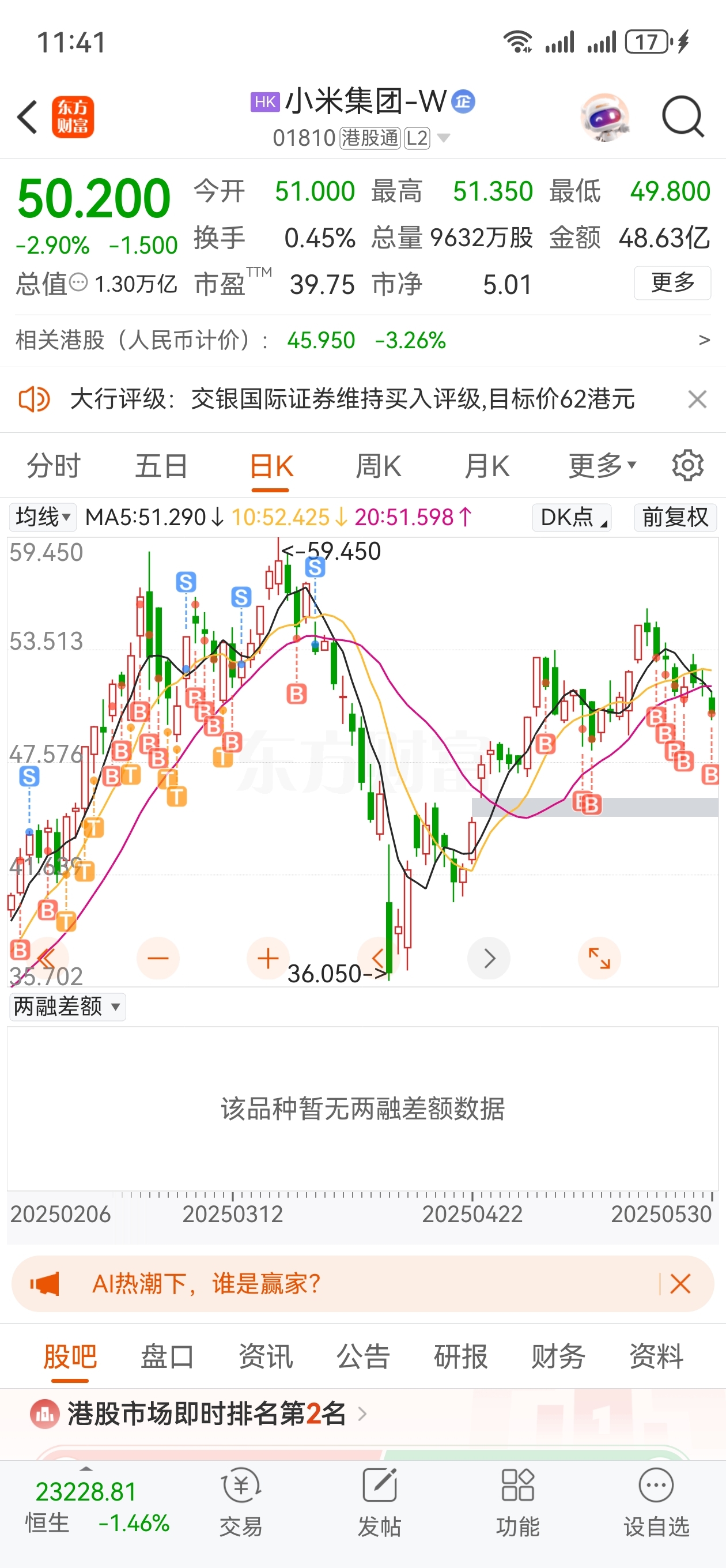The image size is (726, 1568).
Task: Step the chart forward with right arrow
Action: (489, 958)
